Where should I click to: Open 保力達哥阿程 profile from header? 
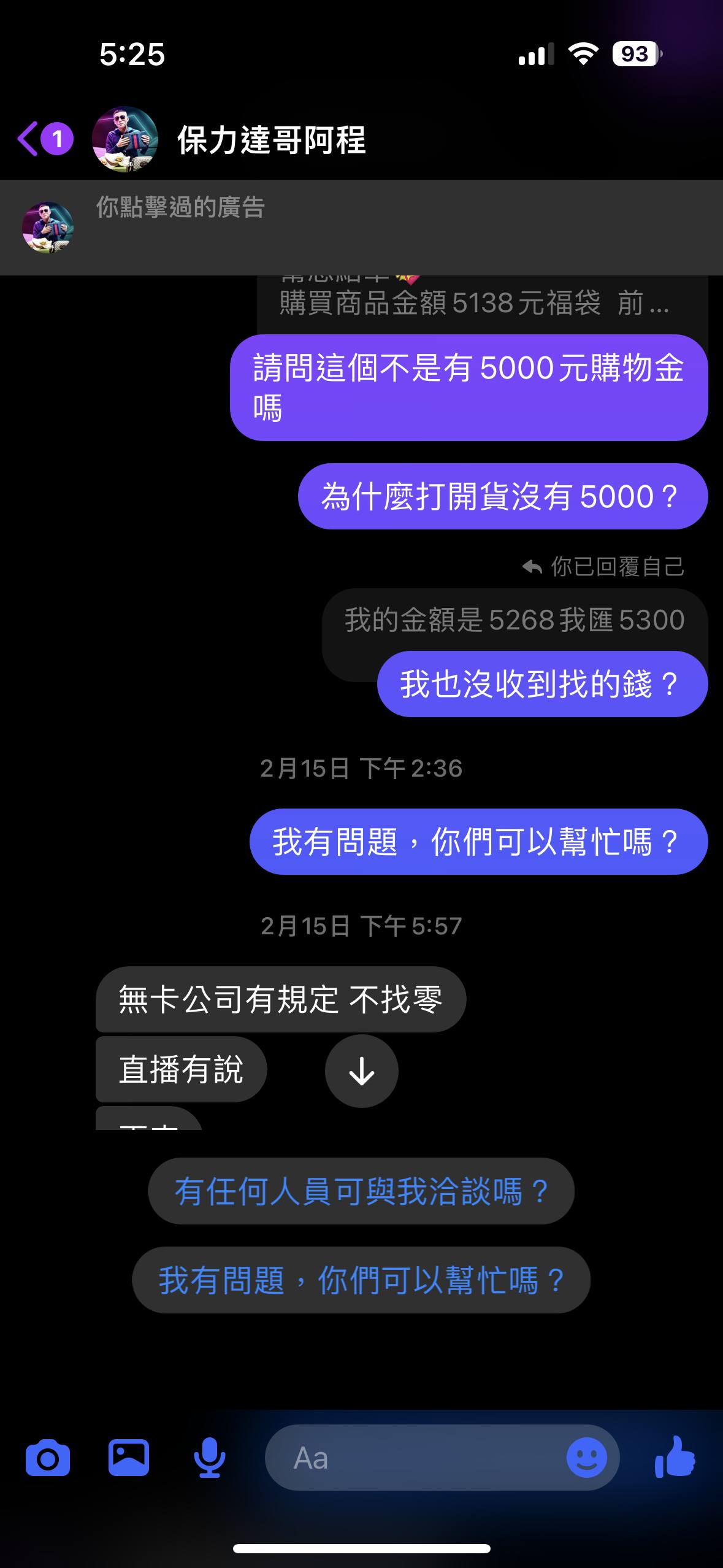coord(270,140)
